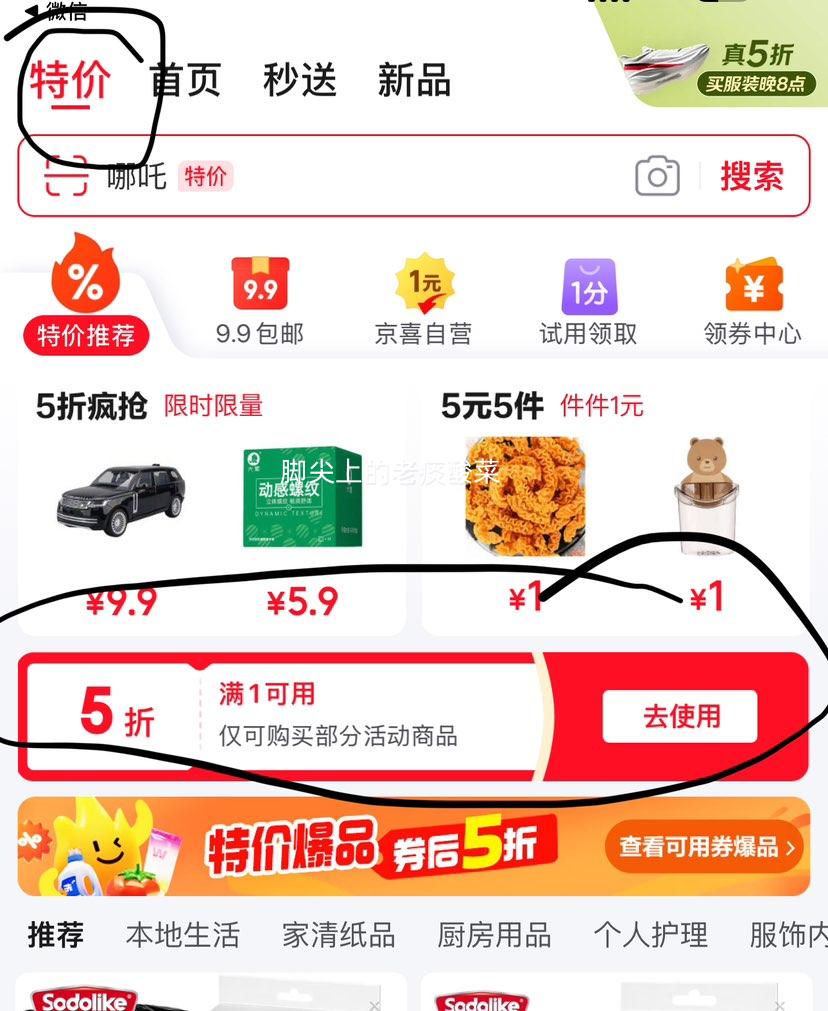Tap 搜索 to run a search

click(751, 175)
